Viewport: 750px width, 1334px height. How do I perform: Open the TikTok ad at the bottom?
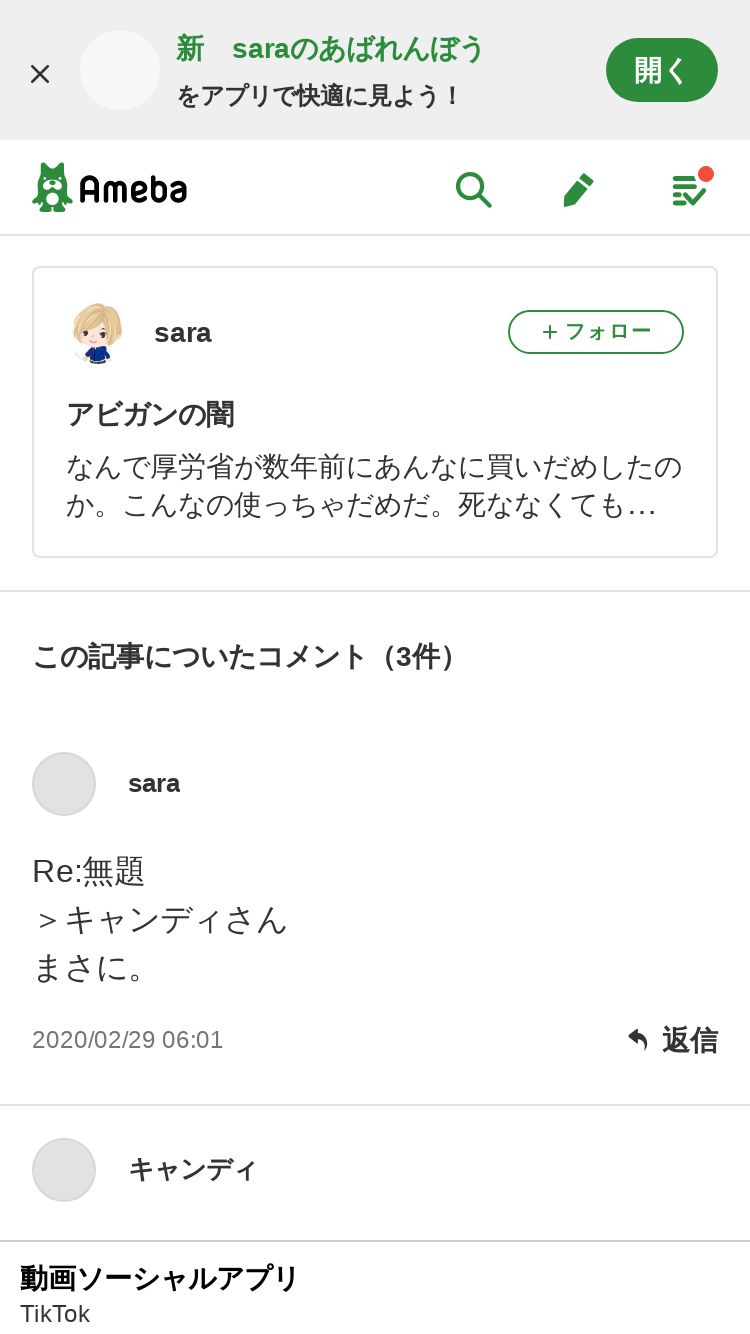[x=160, y=1292]
